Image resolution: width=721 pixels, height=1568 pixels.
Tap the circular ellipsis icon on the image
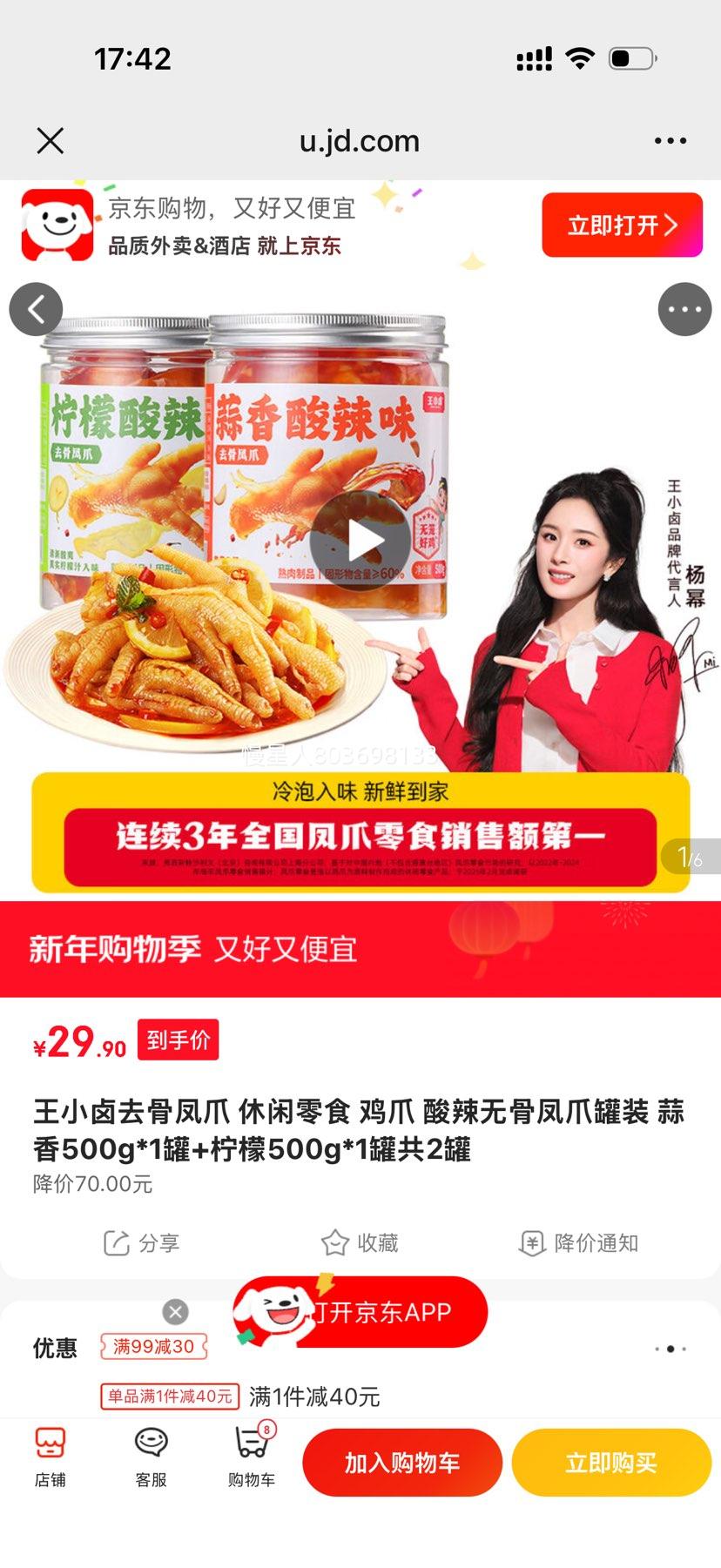point(685,309)
